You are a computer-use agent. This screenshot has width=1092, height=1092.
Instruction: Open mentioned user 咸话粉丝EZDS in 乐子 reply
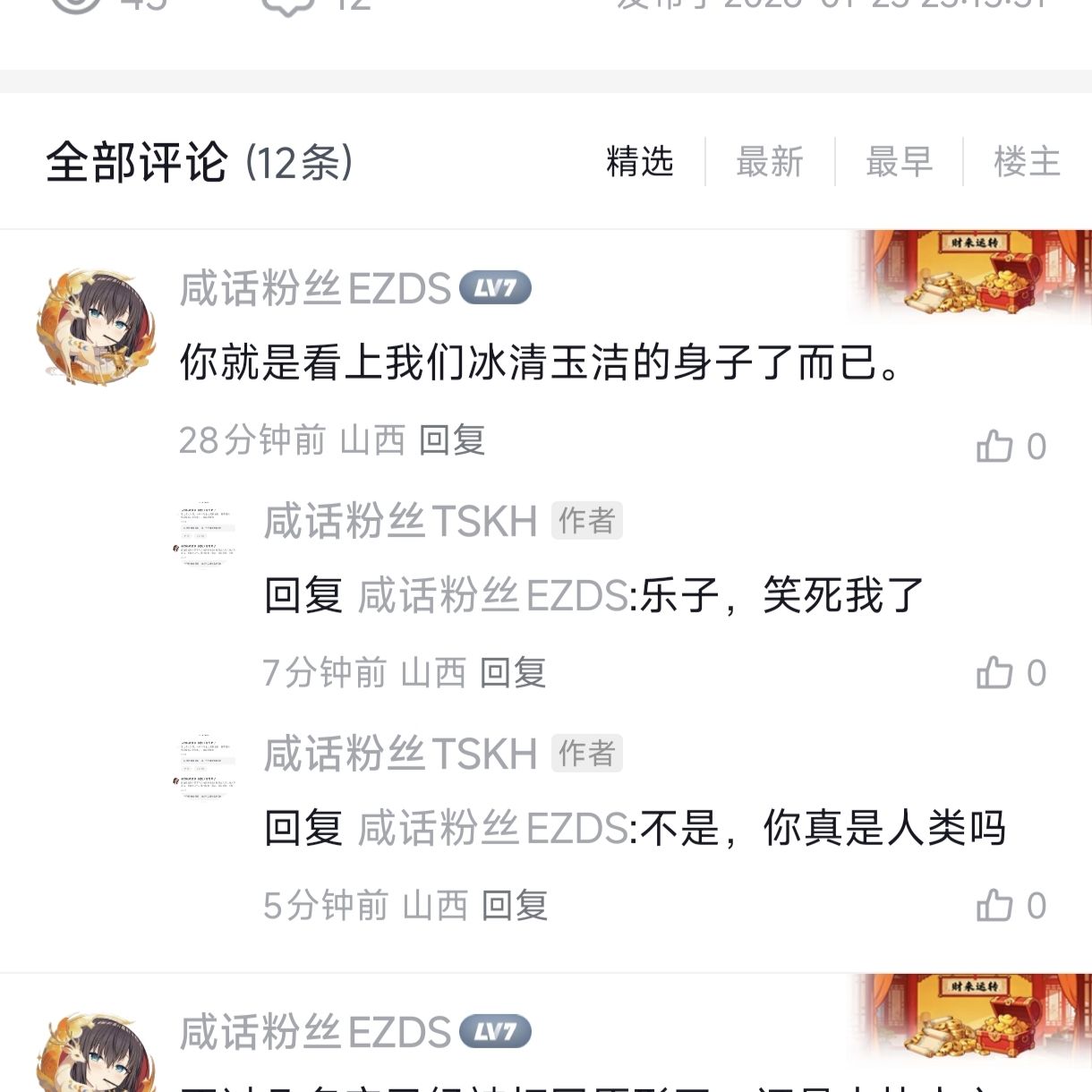(x=492, y=596)
